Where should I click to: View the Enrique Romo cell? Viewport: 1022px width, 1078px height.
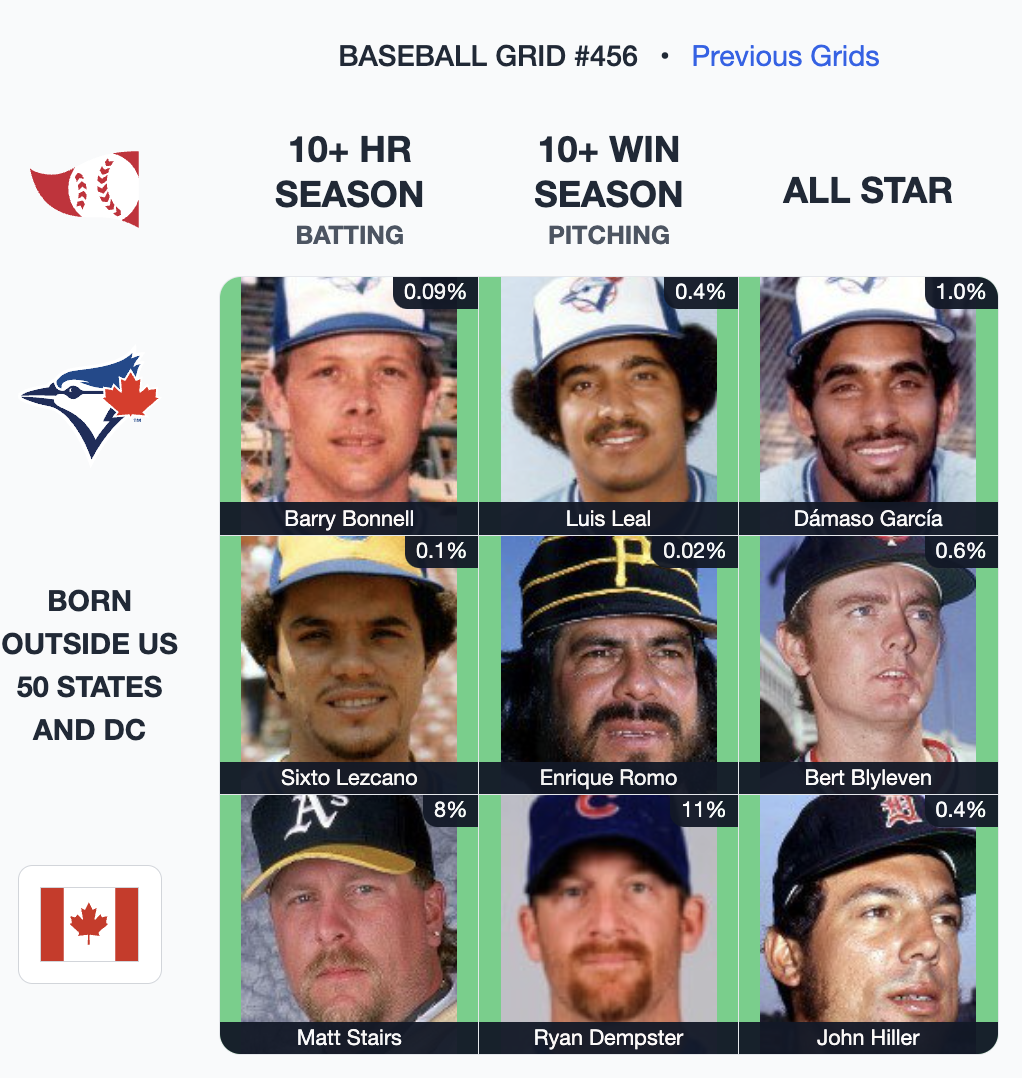point(608,664)
